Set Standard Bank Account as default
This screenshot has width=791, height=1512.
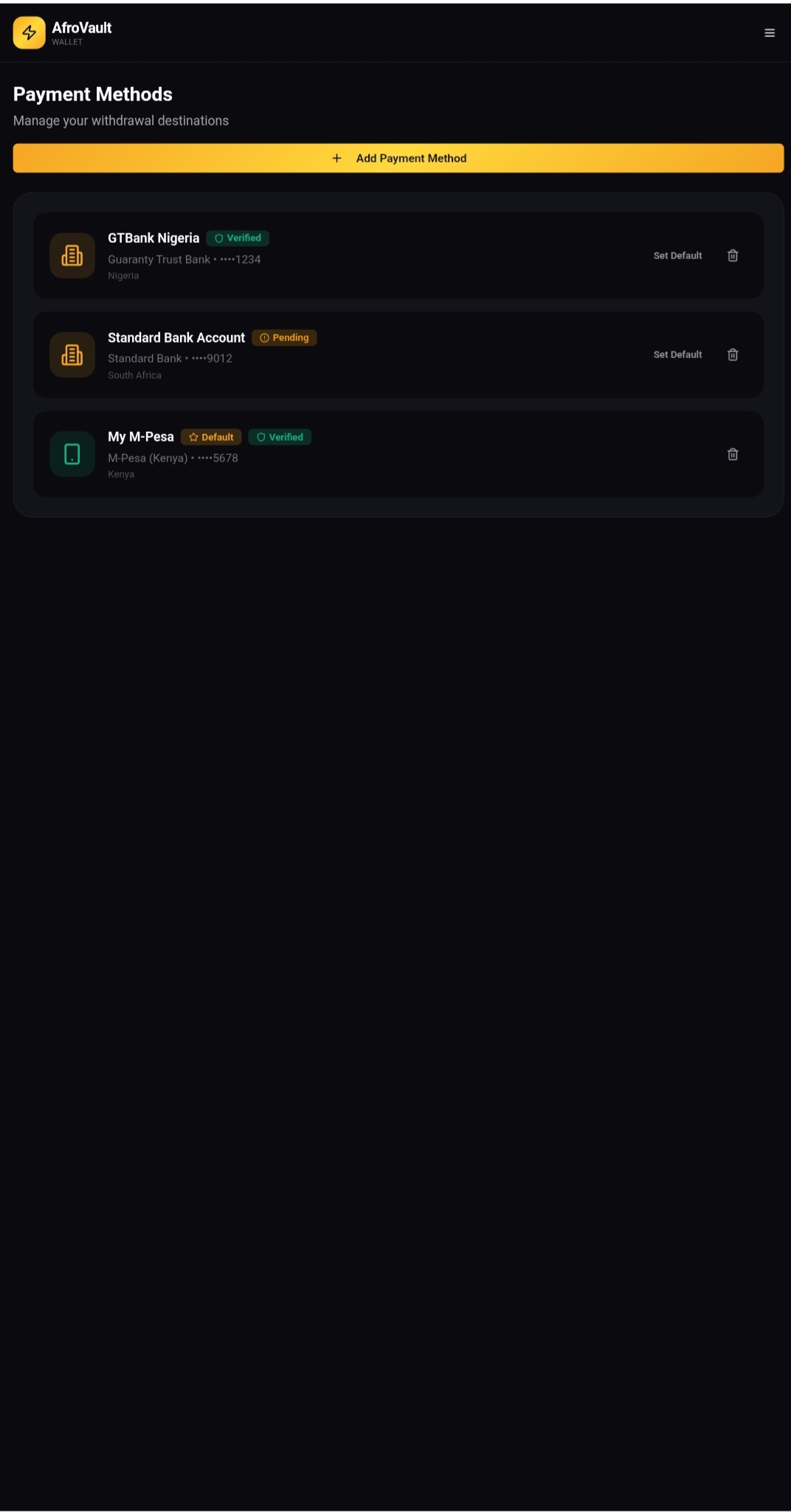pos(677,354)
